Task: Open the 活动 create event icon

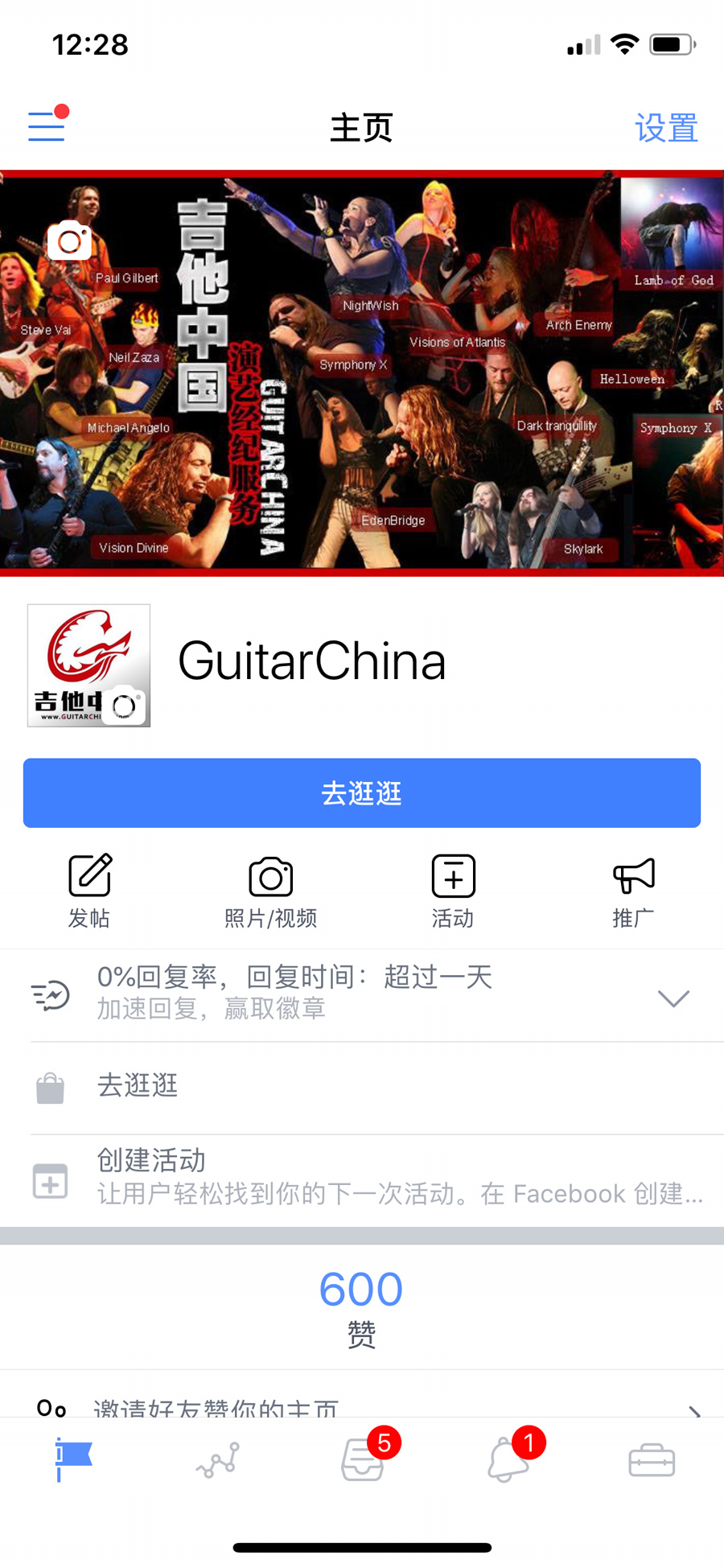Action: [452, 877]
